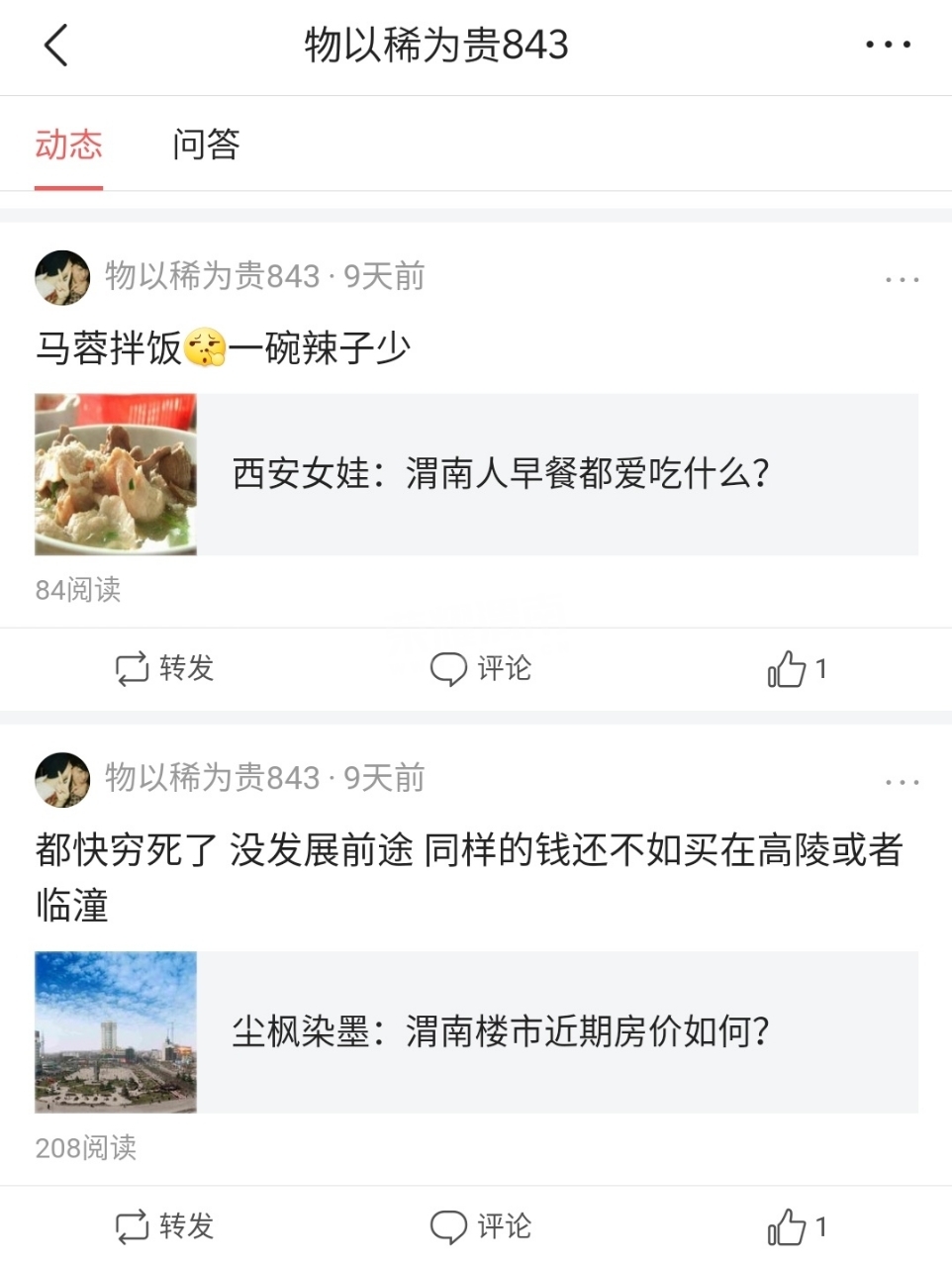952x1267 pixels.
Task: Like the 马蓉拌饭 post
Action: coord(796,669)
